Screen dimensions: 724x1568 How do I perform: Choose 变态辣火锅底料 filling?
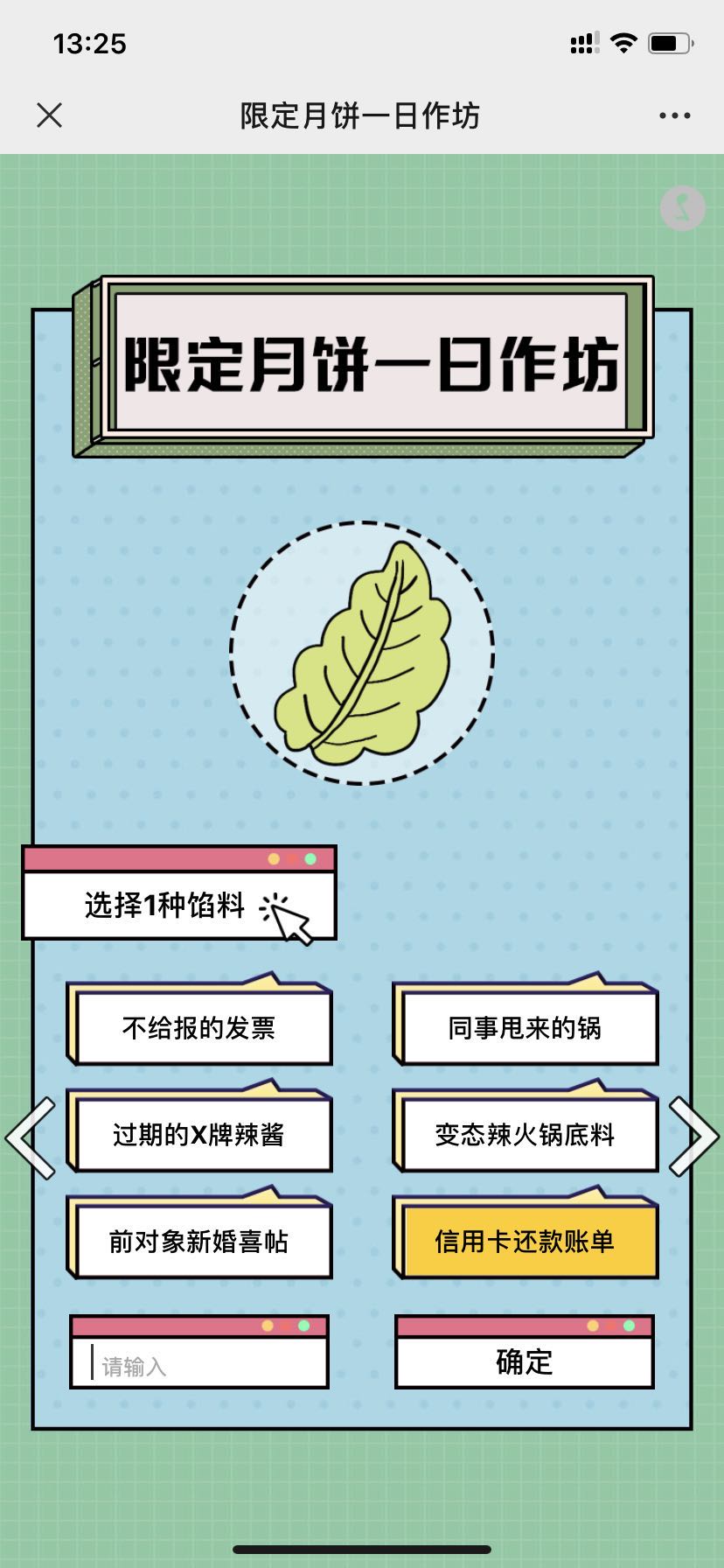click(x=526, y=1135)
